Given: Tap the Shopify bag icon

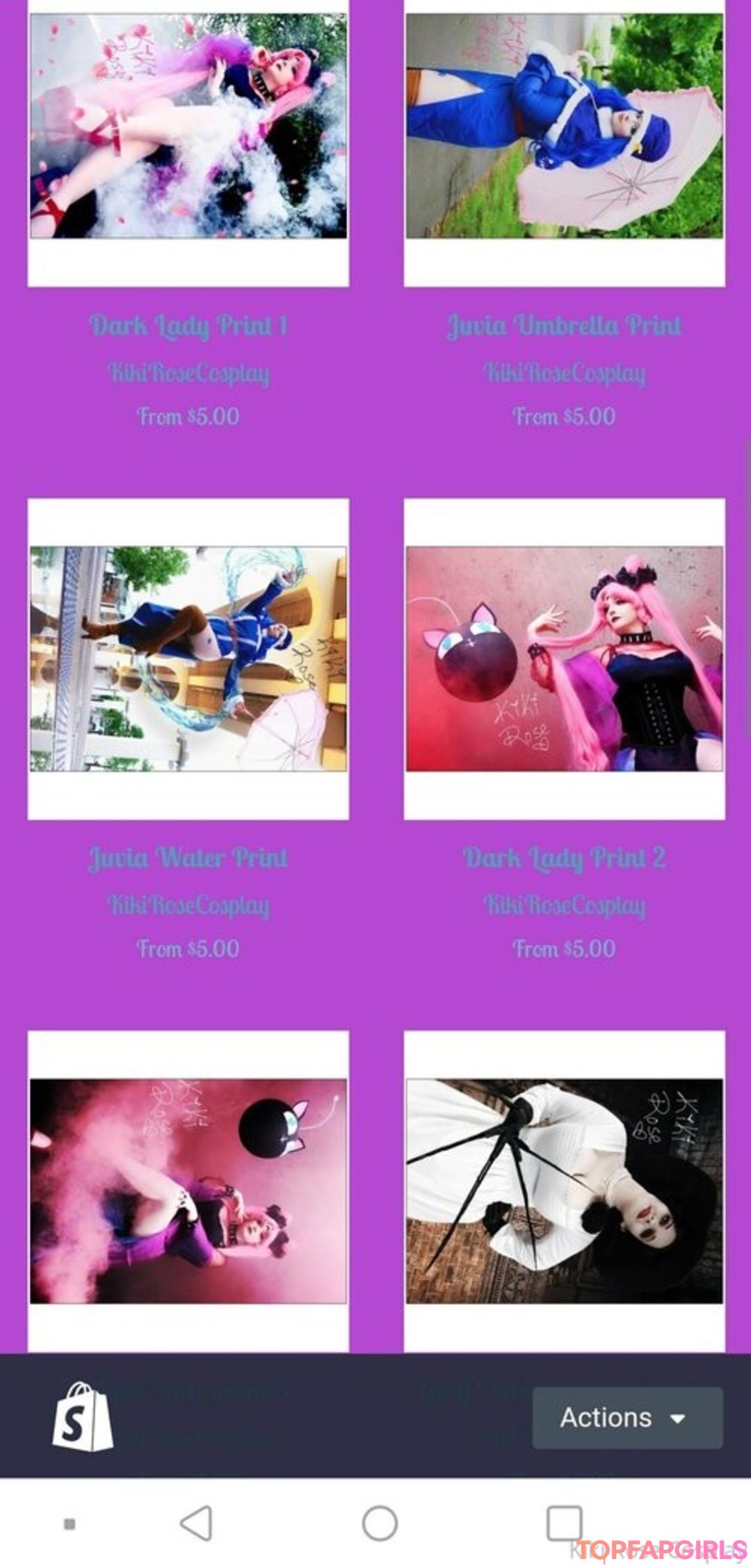Looking at the screenshot, I should click(83, 1416).
